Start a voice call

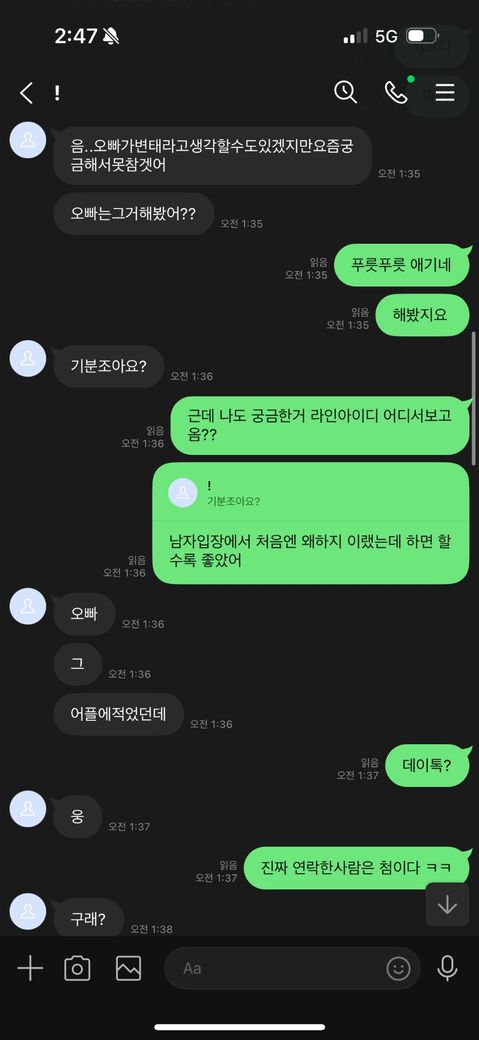point(396,93)
